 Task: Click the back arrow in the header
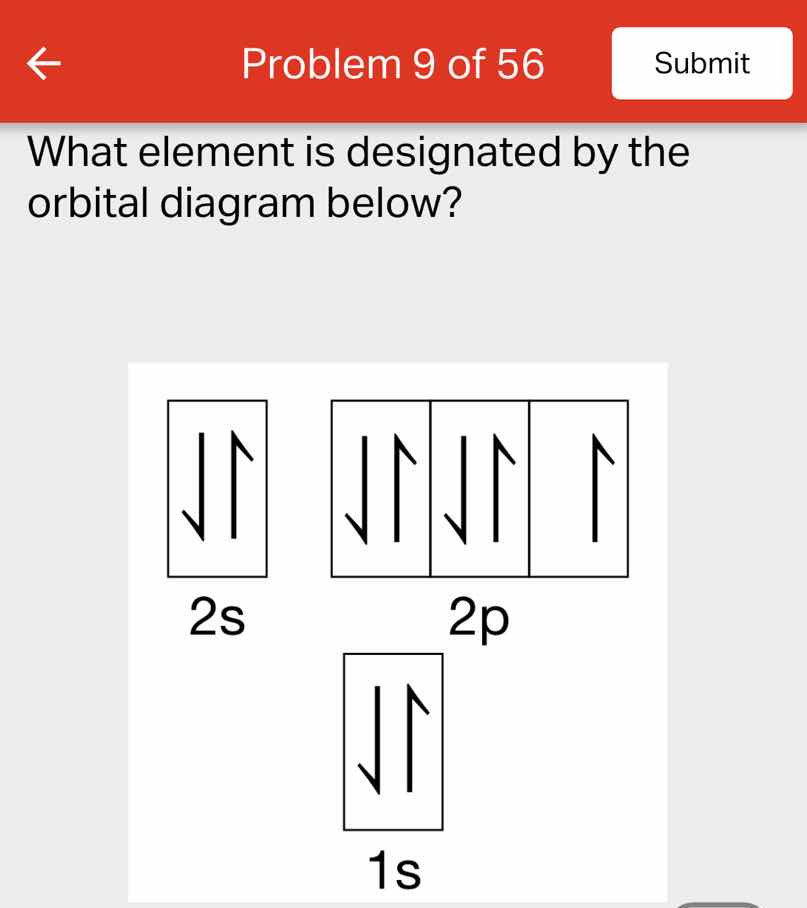click(42, 63)
